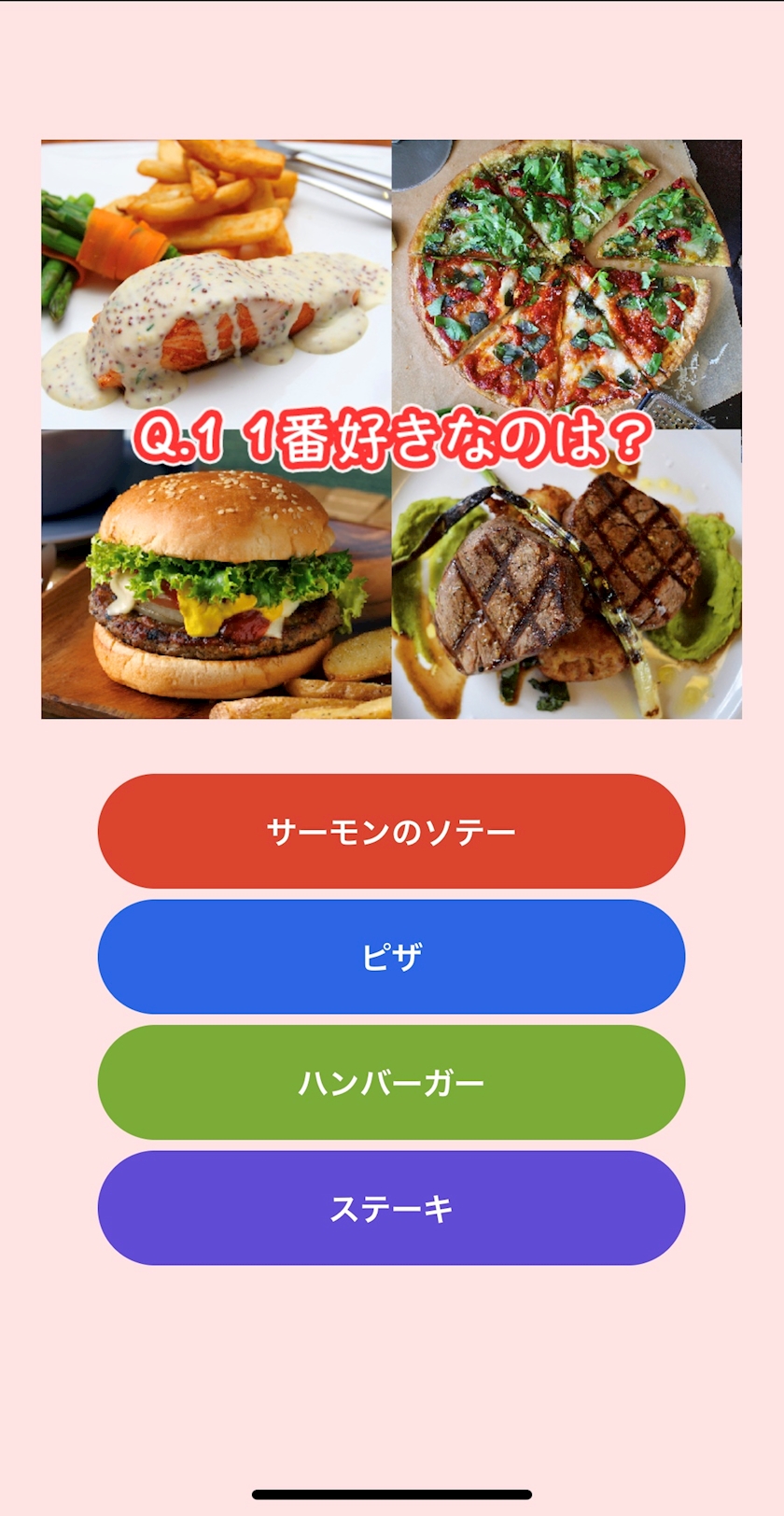Image resolution: width=784 pixels, height=1516 pixels.
Task: Tap the ハンバーガー answer button
Action: click(391, 1082)
